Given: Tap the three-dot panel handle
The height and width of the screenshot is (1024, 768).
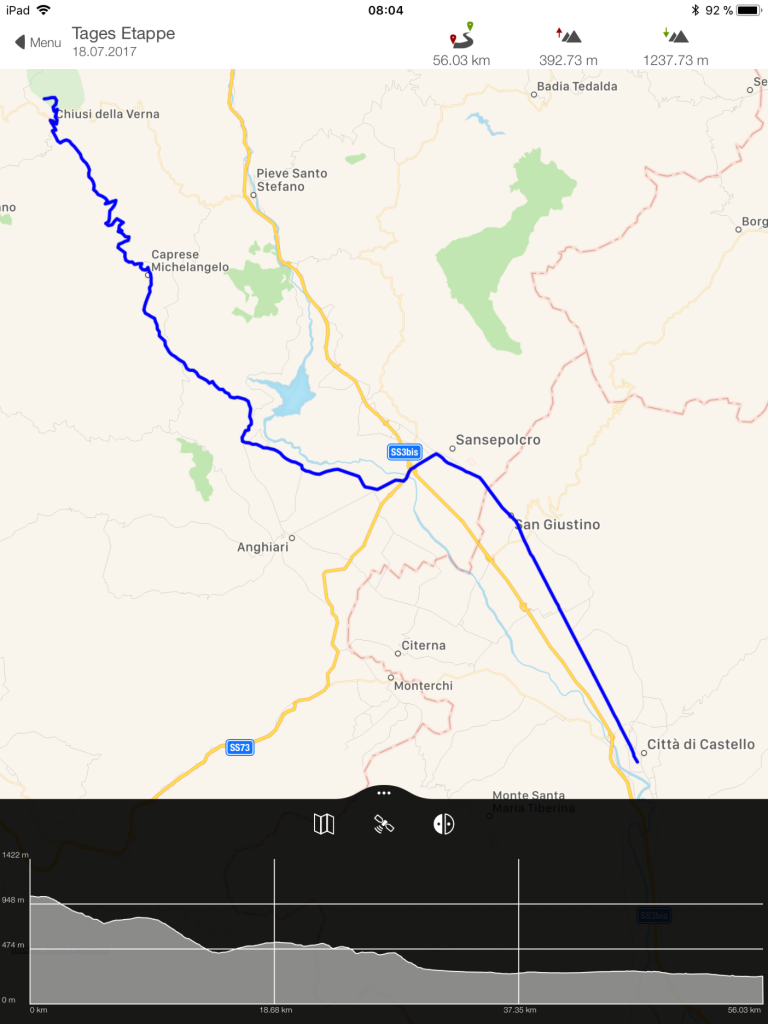Looking at the screenshot, I should 384,791.
